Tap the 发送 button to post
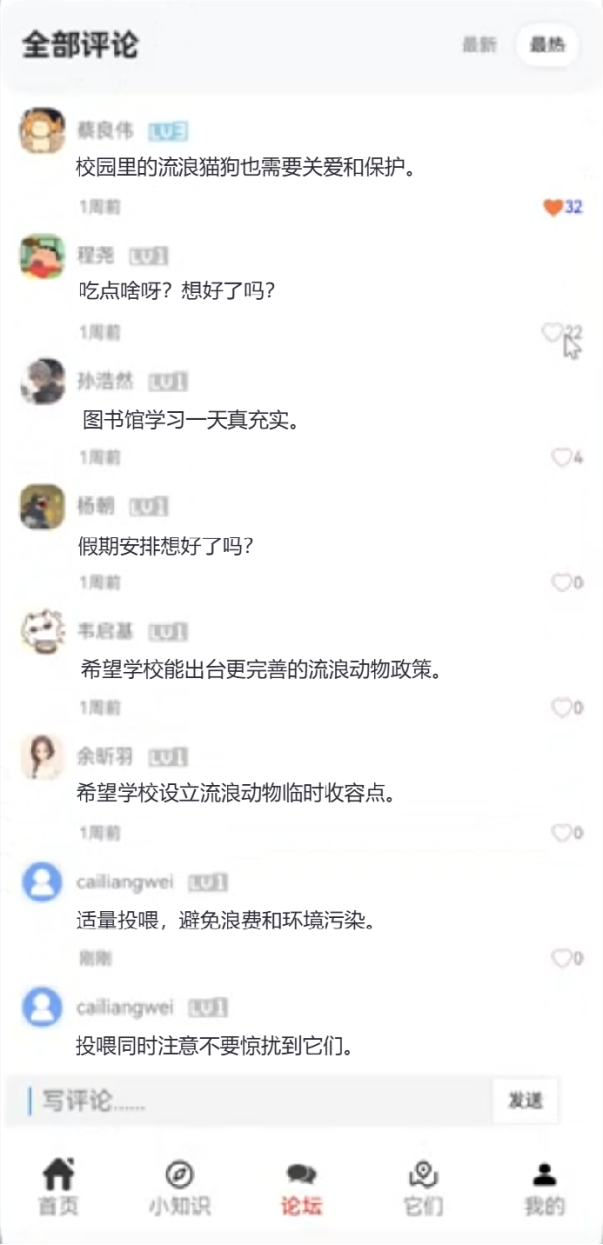 coord(525,1101)
